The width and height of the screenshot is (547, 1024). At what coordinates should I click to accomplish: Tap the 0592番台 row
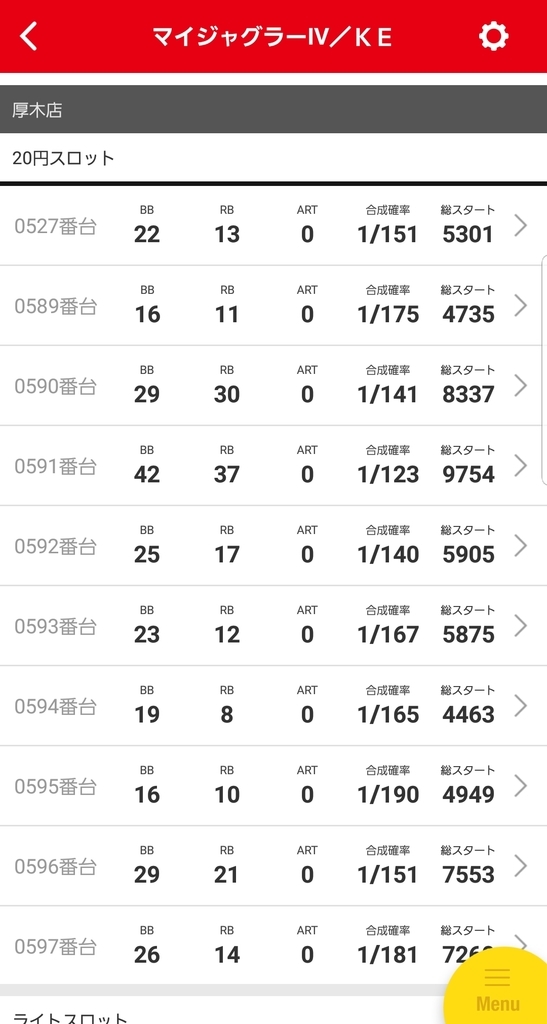pos(274,546)
